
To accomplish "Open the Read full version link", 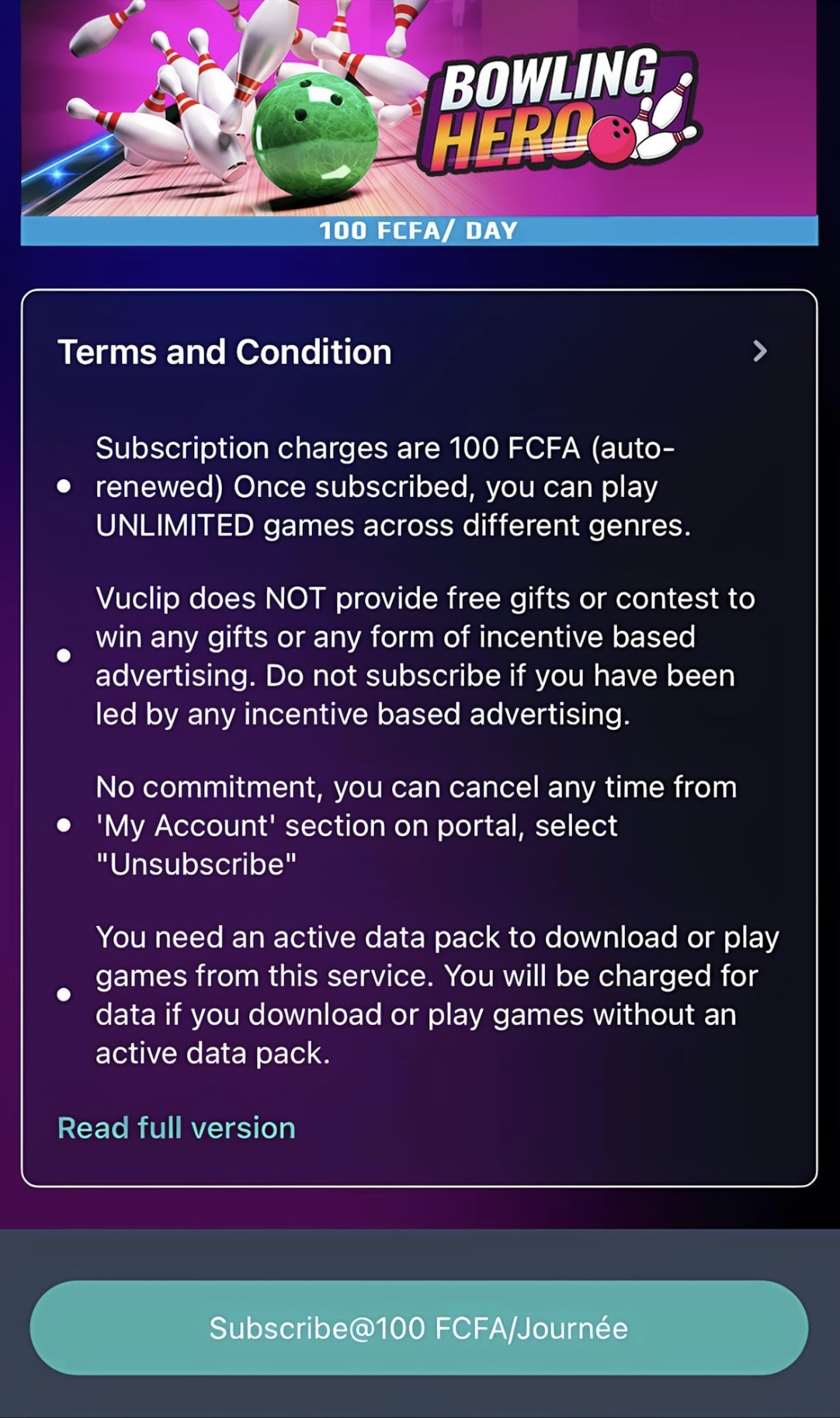I will coord(176,1128).
